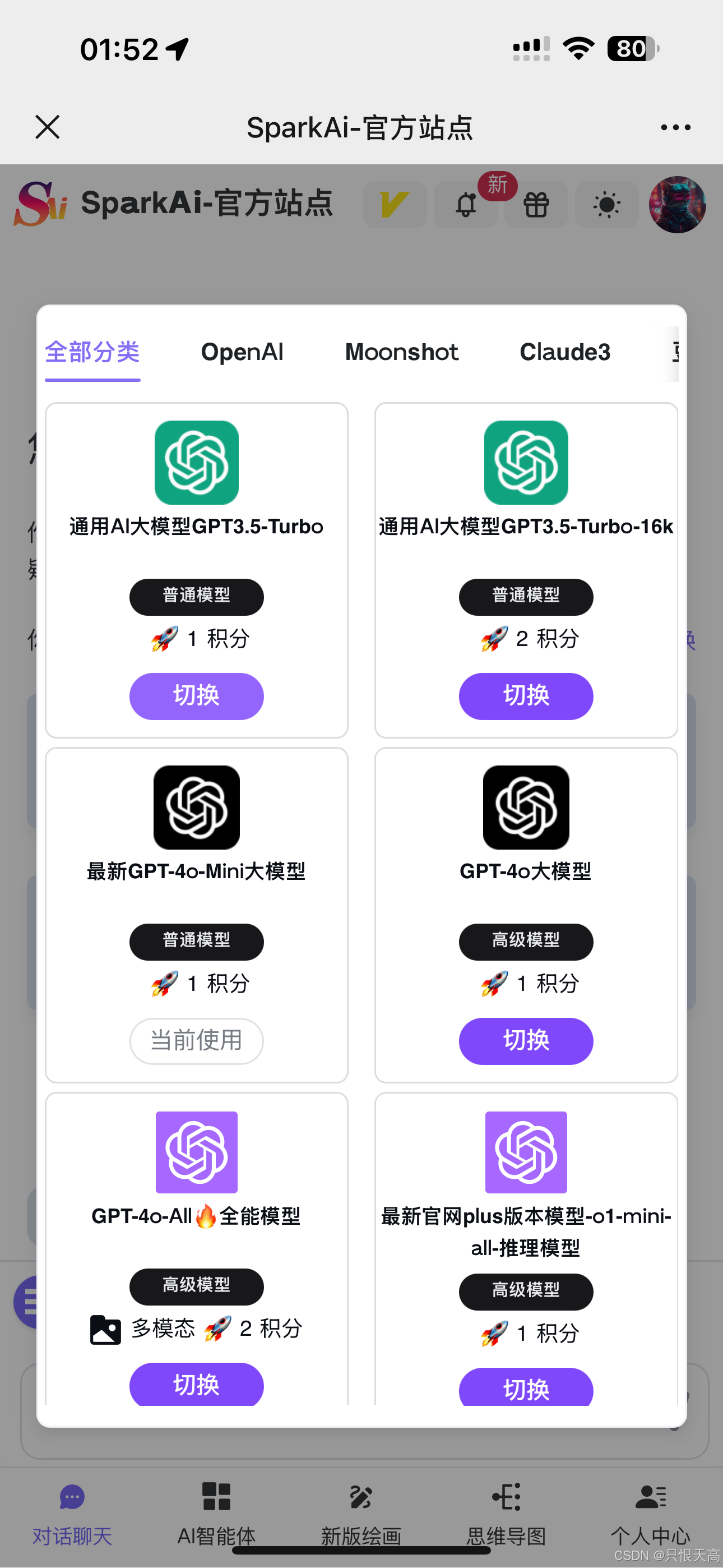Viewport: 723px width, 1568px height.
Task: Select the Claude3 category tab
Action: click(x=564, y=352)
